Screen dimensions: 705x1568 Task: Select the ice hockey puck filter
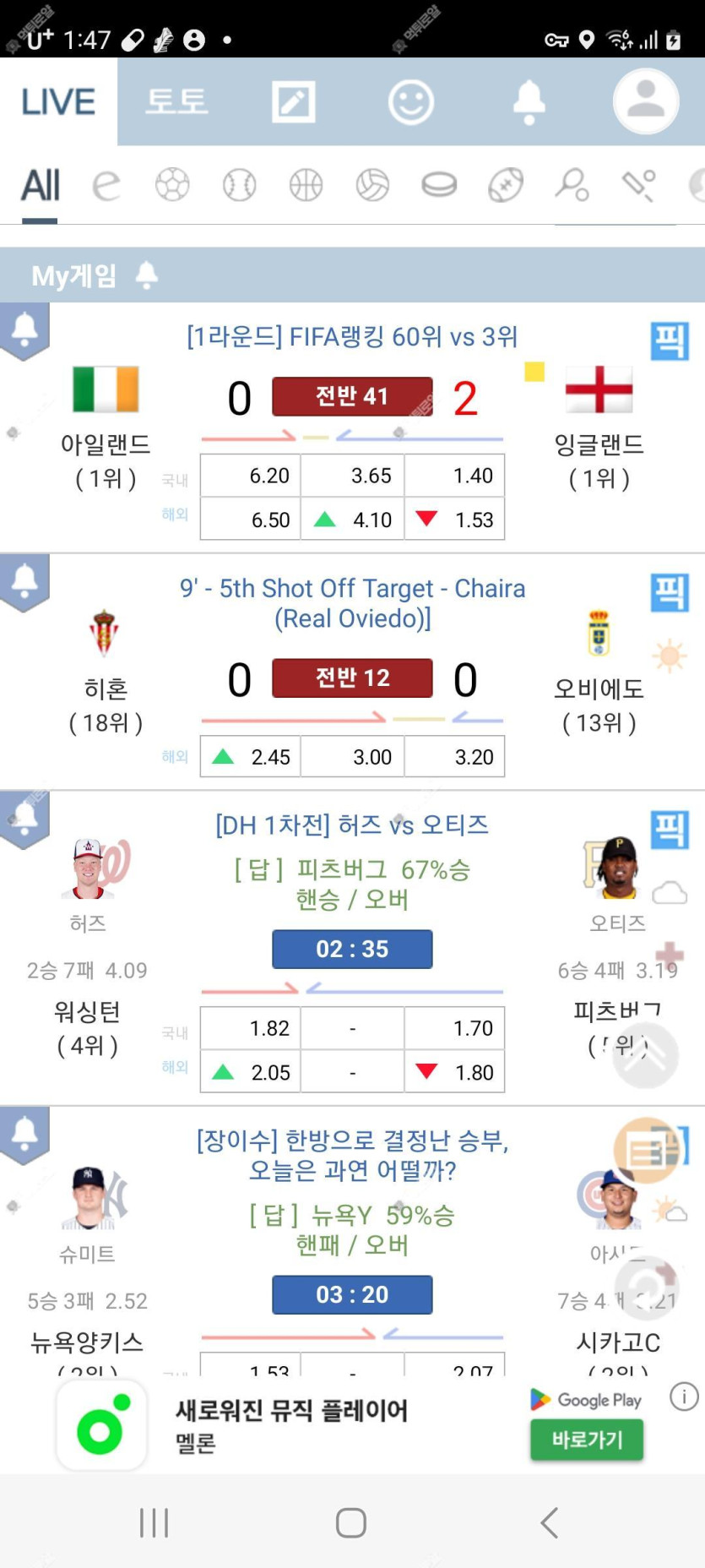(x=439, y=185)
